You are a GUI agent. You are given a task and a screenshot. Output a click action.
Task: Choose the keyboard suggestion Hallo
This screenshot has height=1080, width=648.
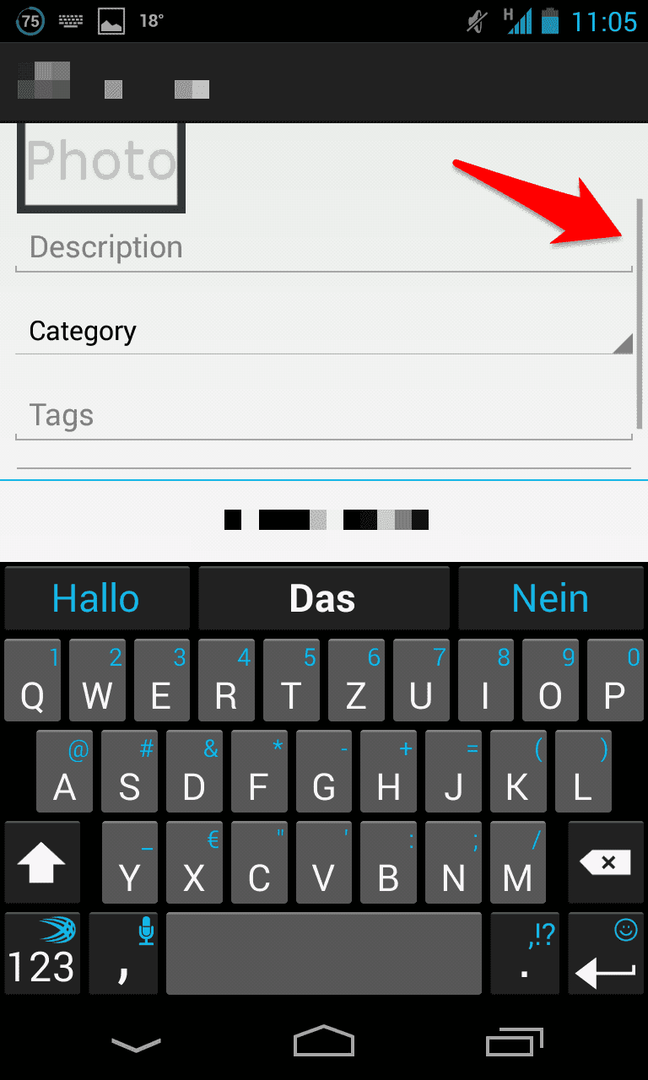click(x=96, y=599)
